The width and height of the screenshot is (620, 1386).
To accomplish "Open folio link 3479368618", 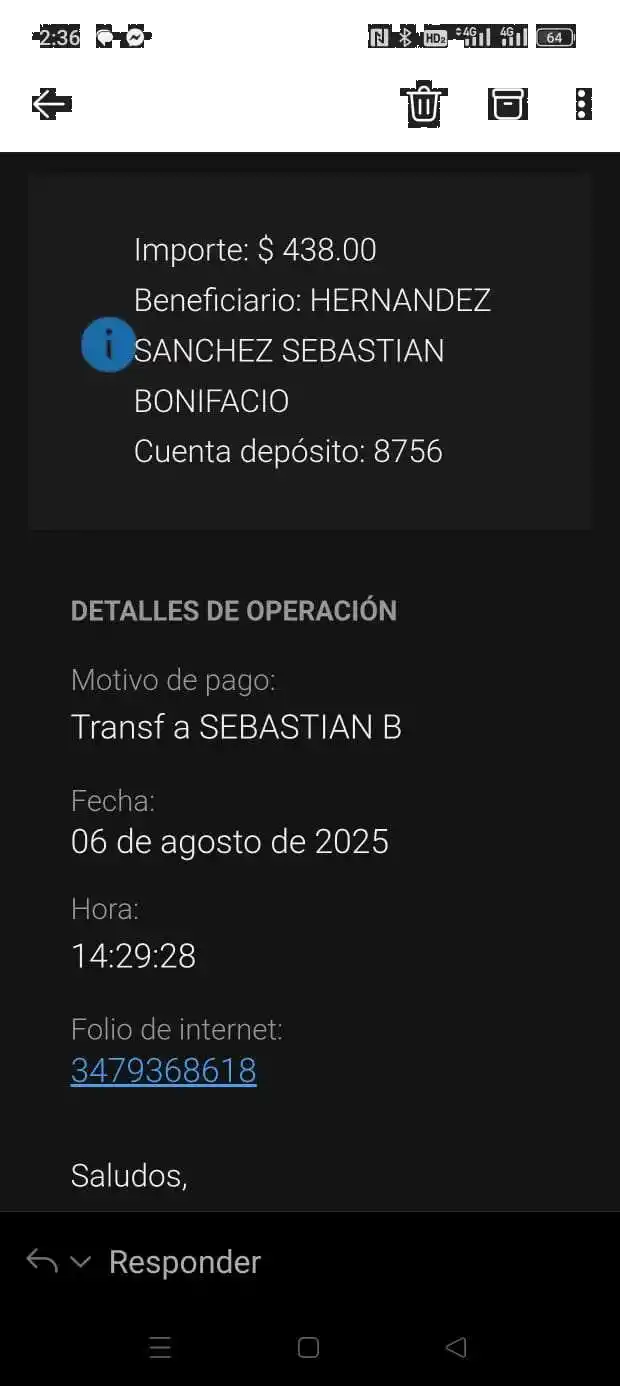I will tap(164, 1071).
